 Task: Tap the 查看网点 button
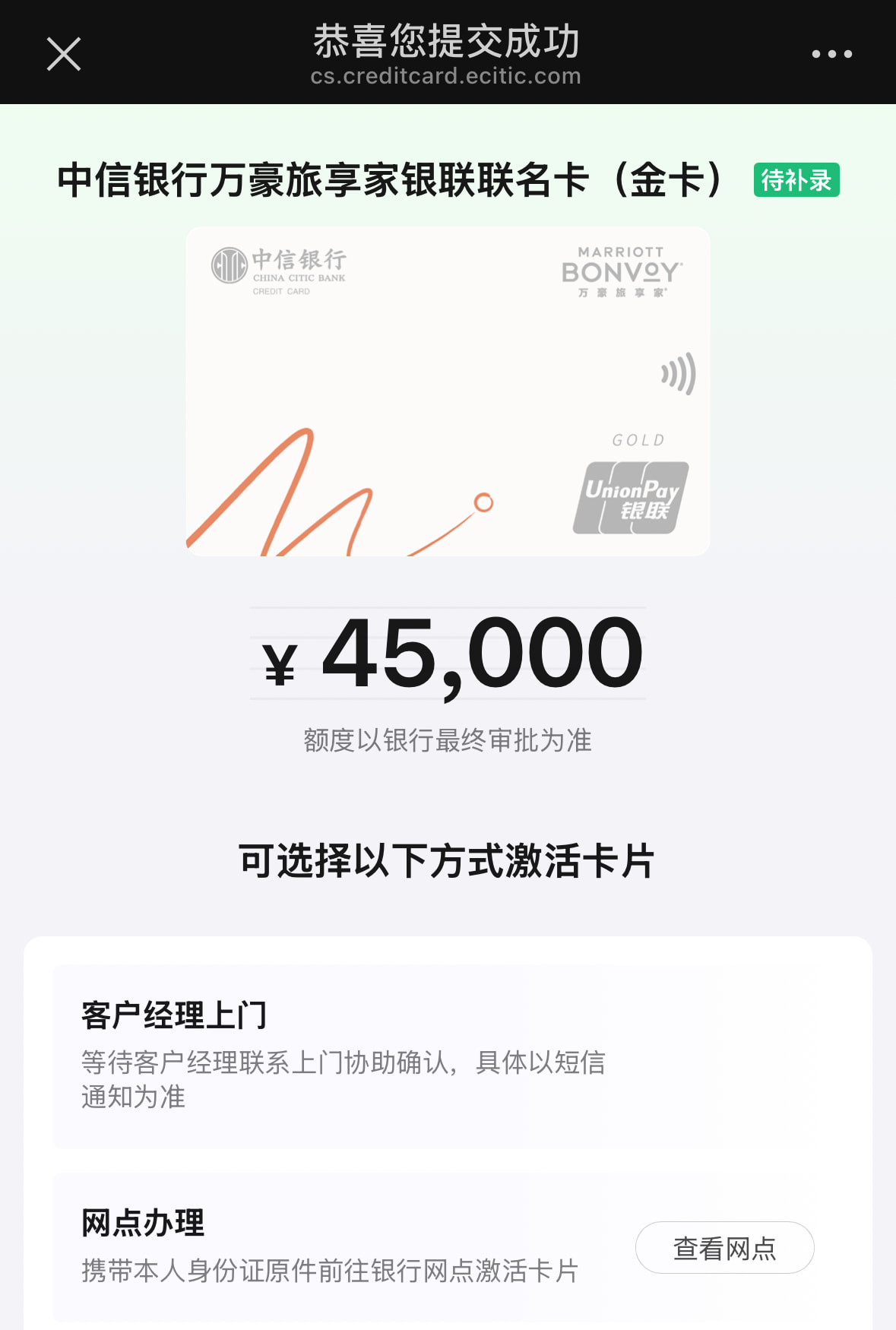[x=724, y=1247]
